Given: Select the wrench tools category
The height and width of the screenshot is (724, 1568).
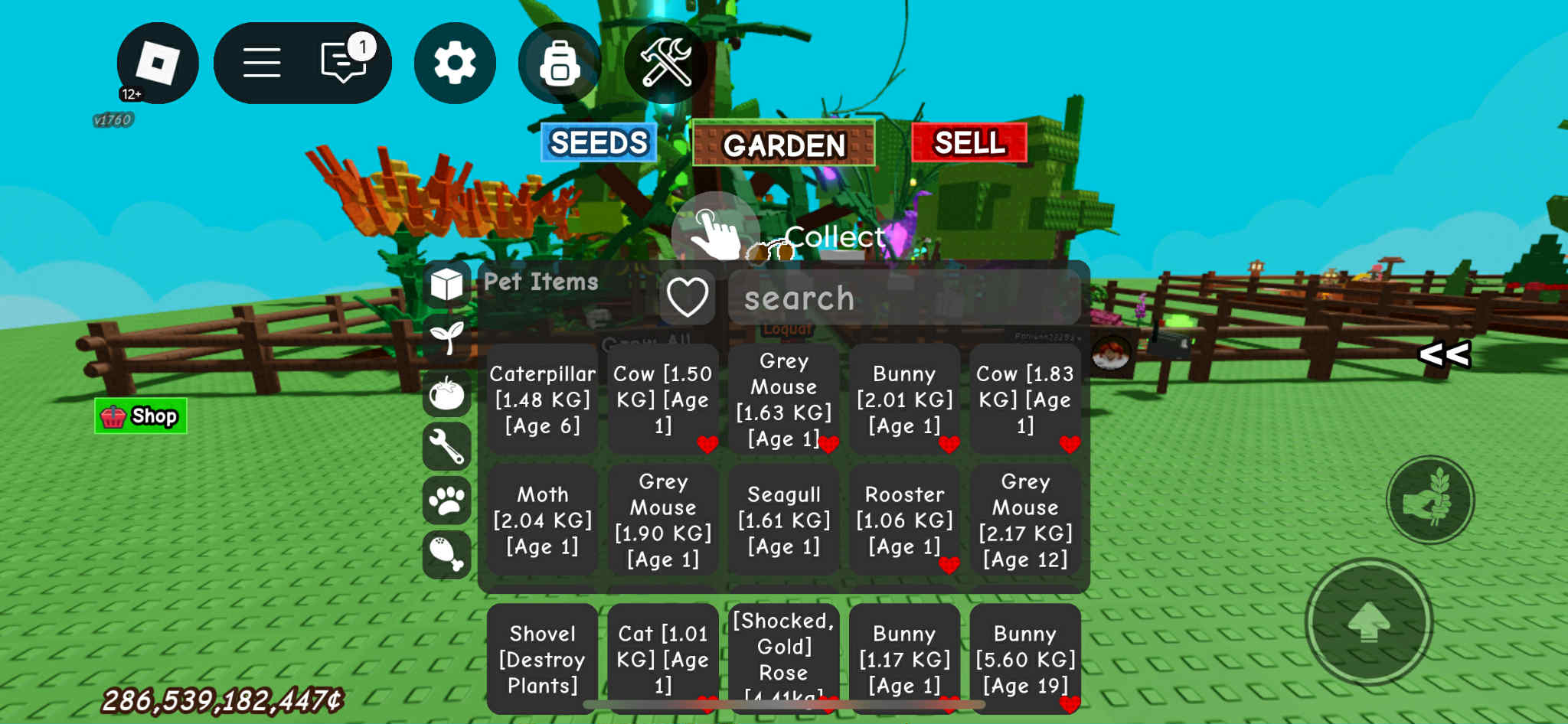Looking at the screenshot, I should coord(447,446).
